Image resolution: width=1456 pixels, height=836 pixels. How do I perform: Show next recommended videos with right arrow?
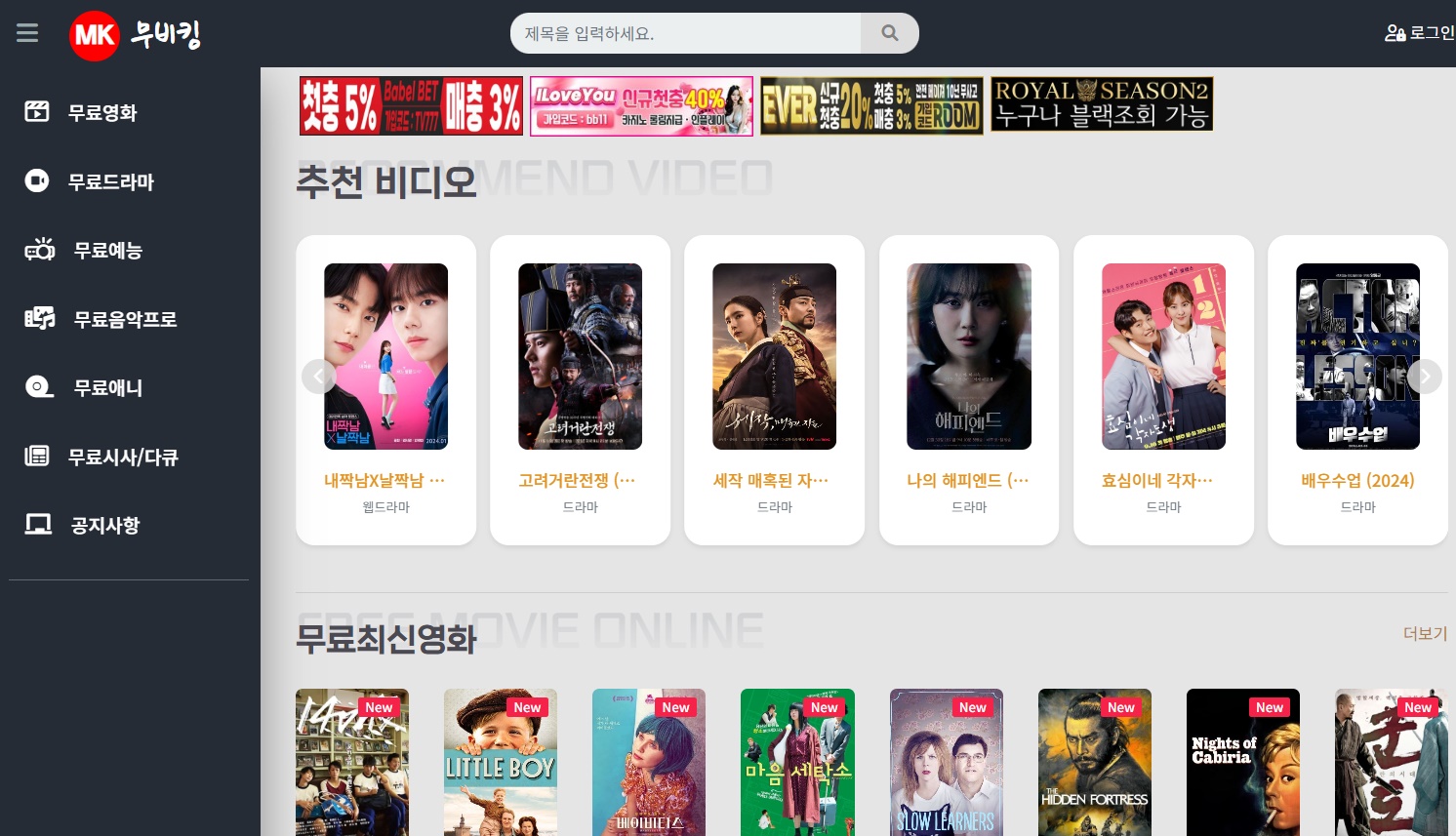coord(1424,377)
